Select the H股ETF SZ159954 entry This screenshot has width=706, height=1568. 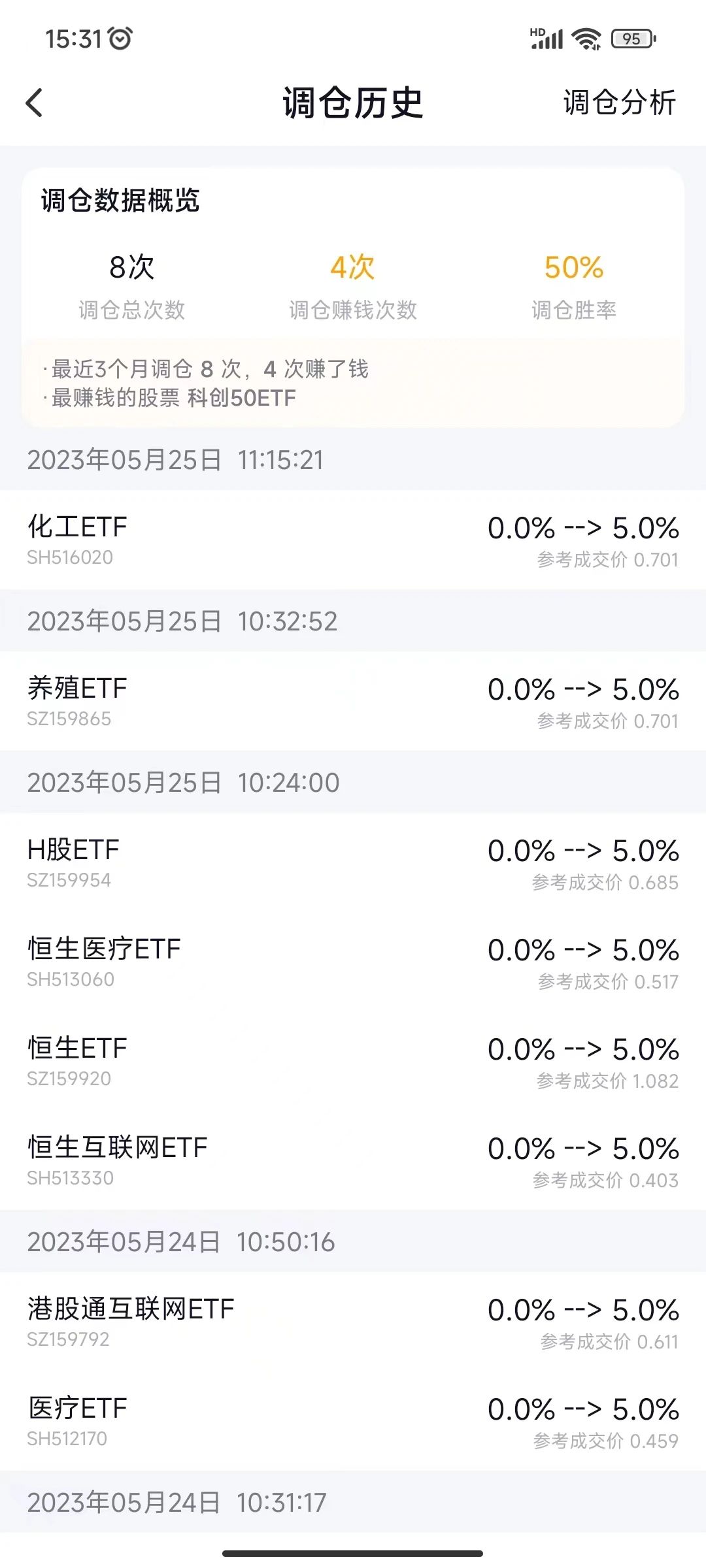[353, 862]
